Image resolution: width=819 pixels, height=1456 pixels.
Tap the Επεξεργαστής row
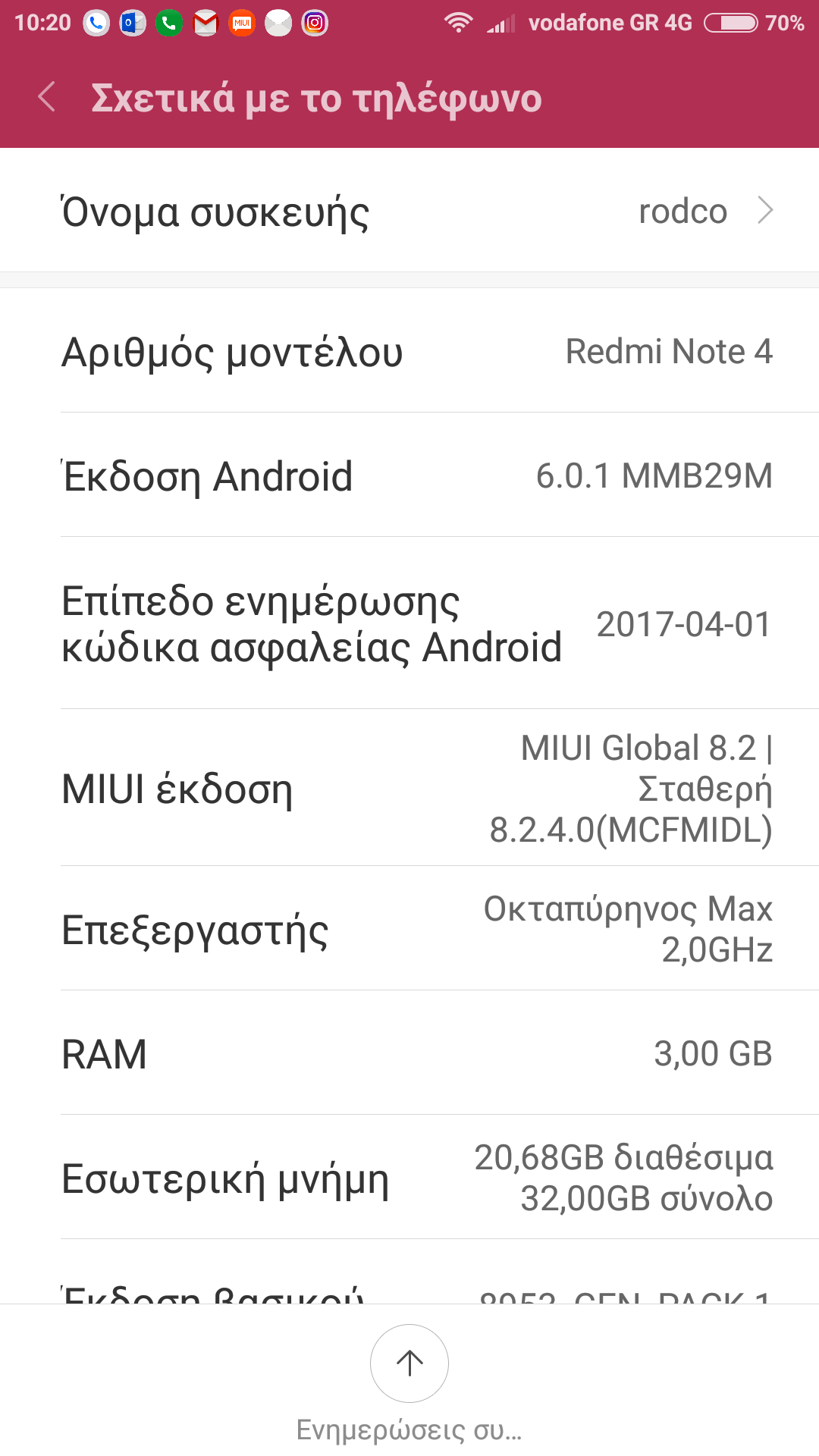pyautogui.click(x=409, y=929)
